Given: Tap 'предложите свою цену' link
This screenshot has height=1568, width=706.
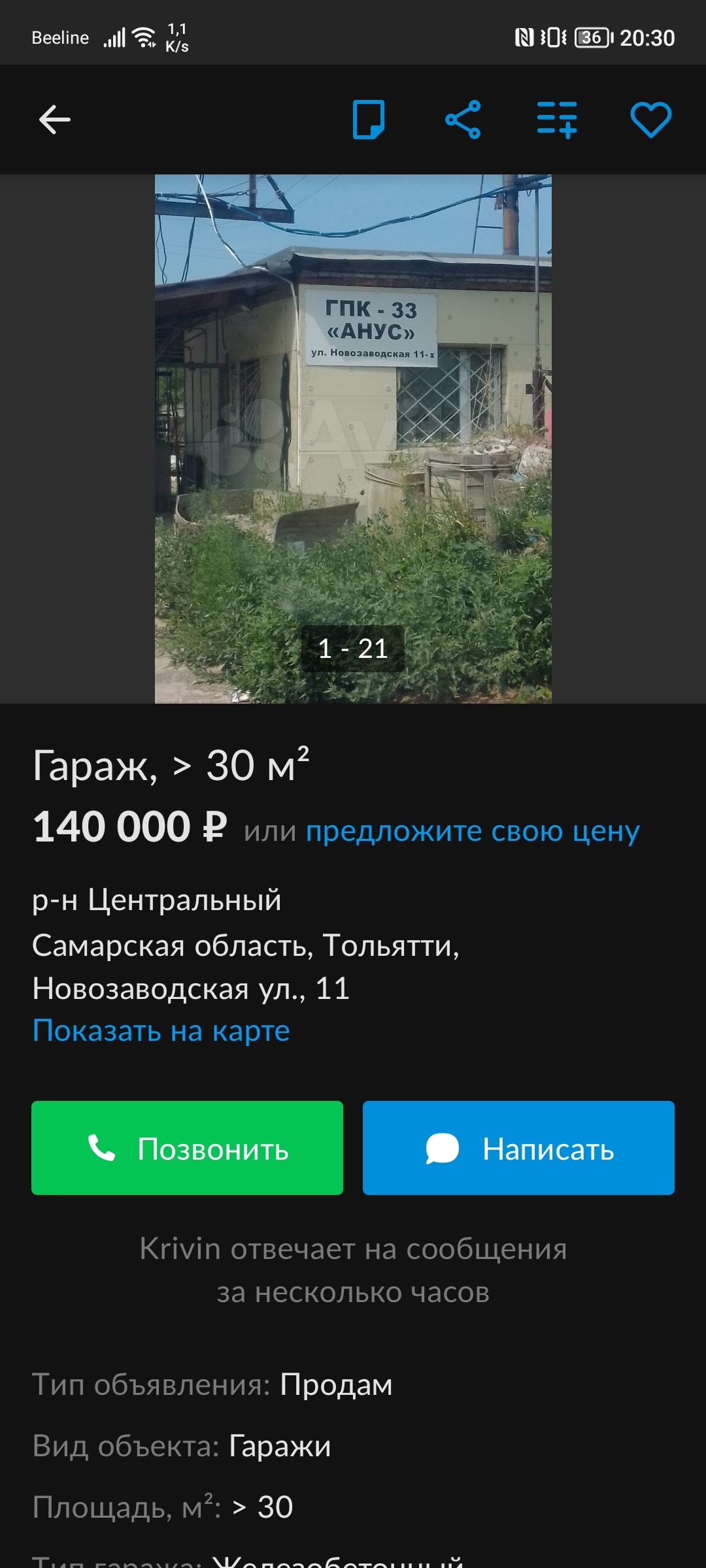Looking at the screenshot, I should tap(473, 831).
